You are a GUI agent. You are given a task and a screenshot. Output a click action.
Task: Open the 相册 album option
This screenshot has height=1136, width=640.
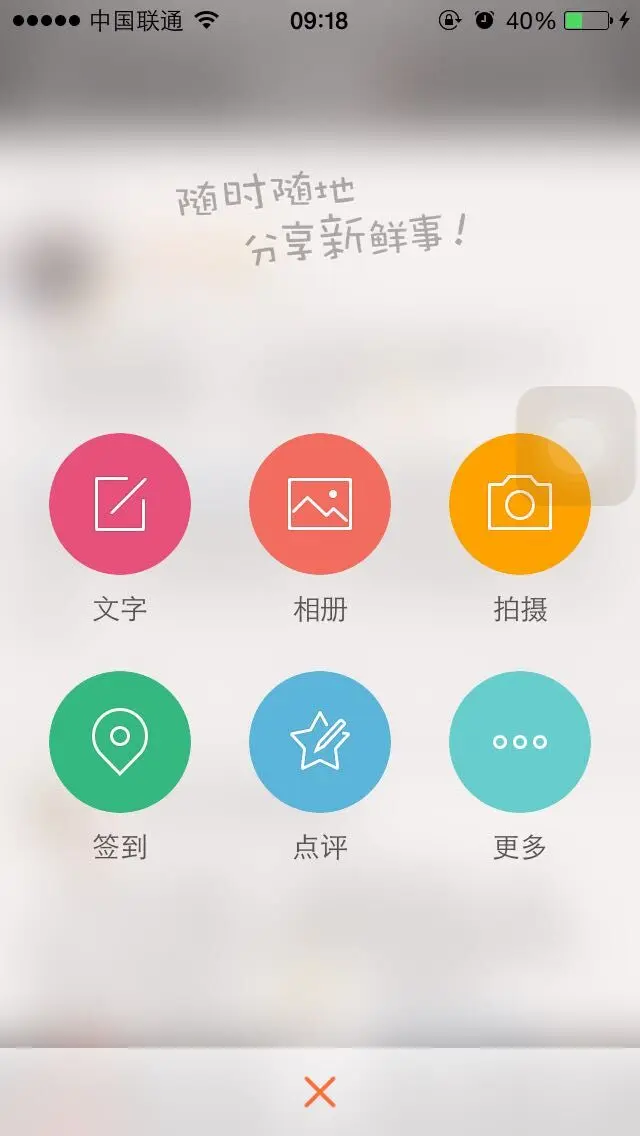pos(320,504)
